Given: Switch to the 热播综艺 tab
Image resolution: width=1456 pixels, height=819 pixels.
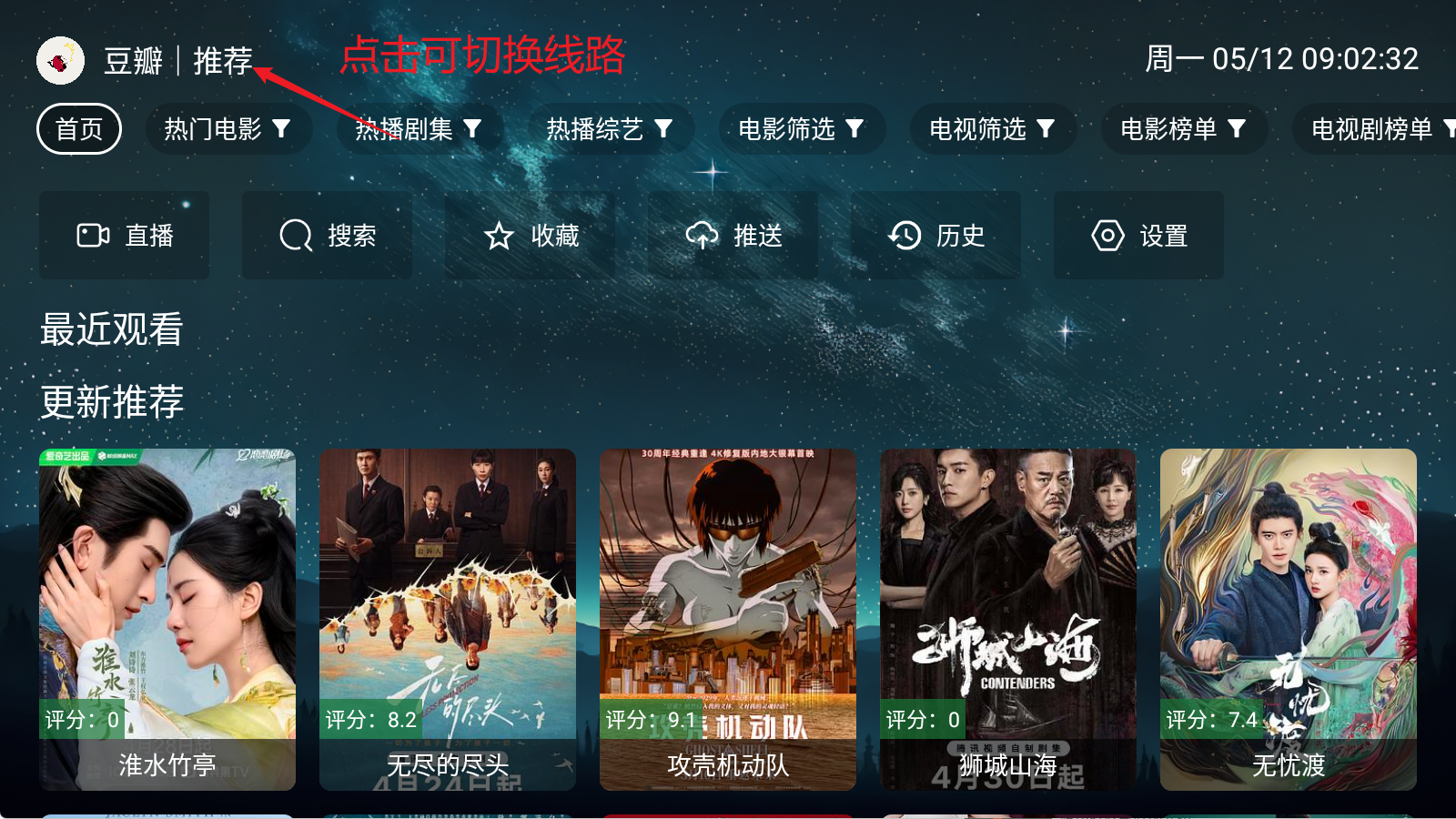Looking at the screenshot, I should (610, 129).
